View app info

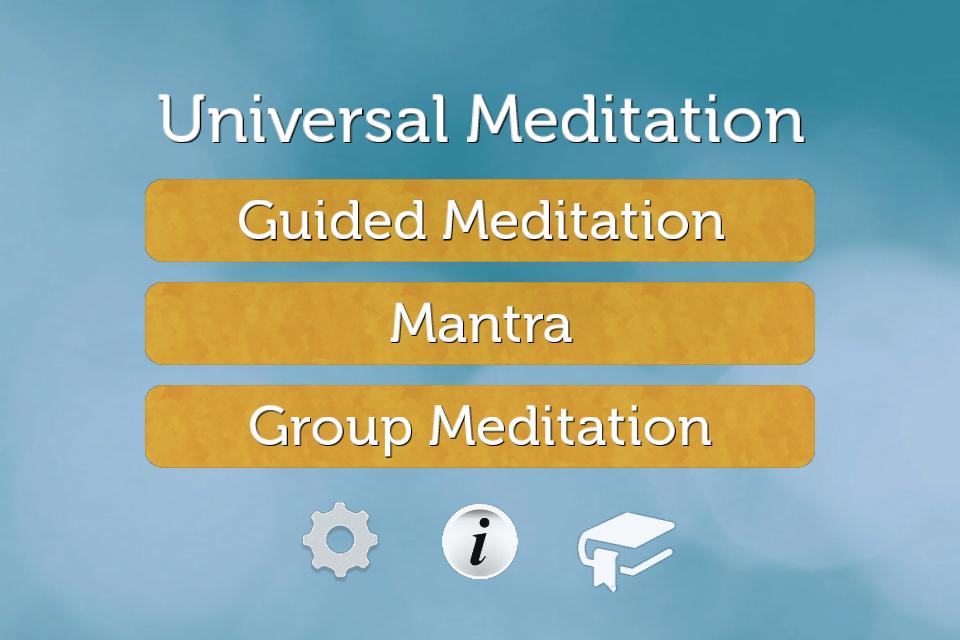pos(480,541)
